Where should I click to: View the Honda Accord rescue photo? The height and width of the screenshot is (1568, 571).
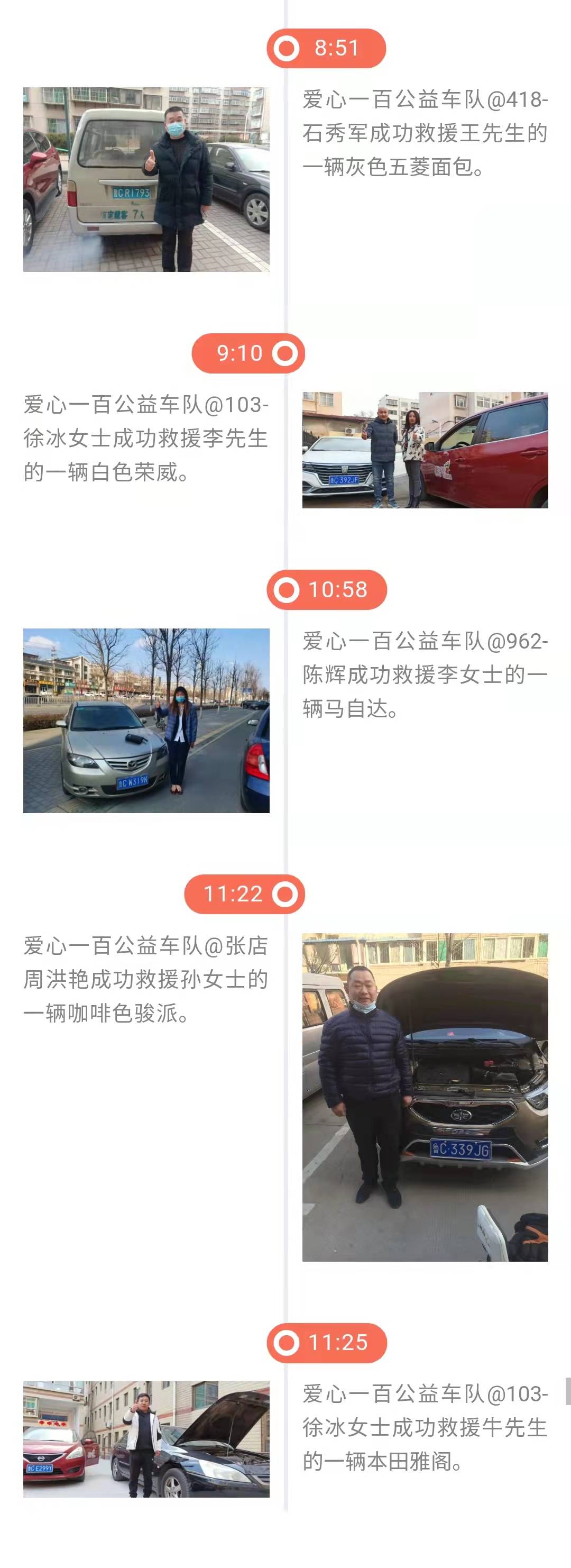pos(146,1438)
